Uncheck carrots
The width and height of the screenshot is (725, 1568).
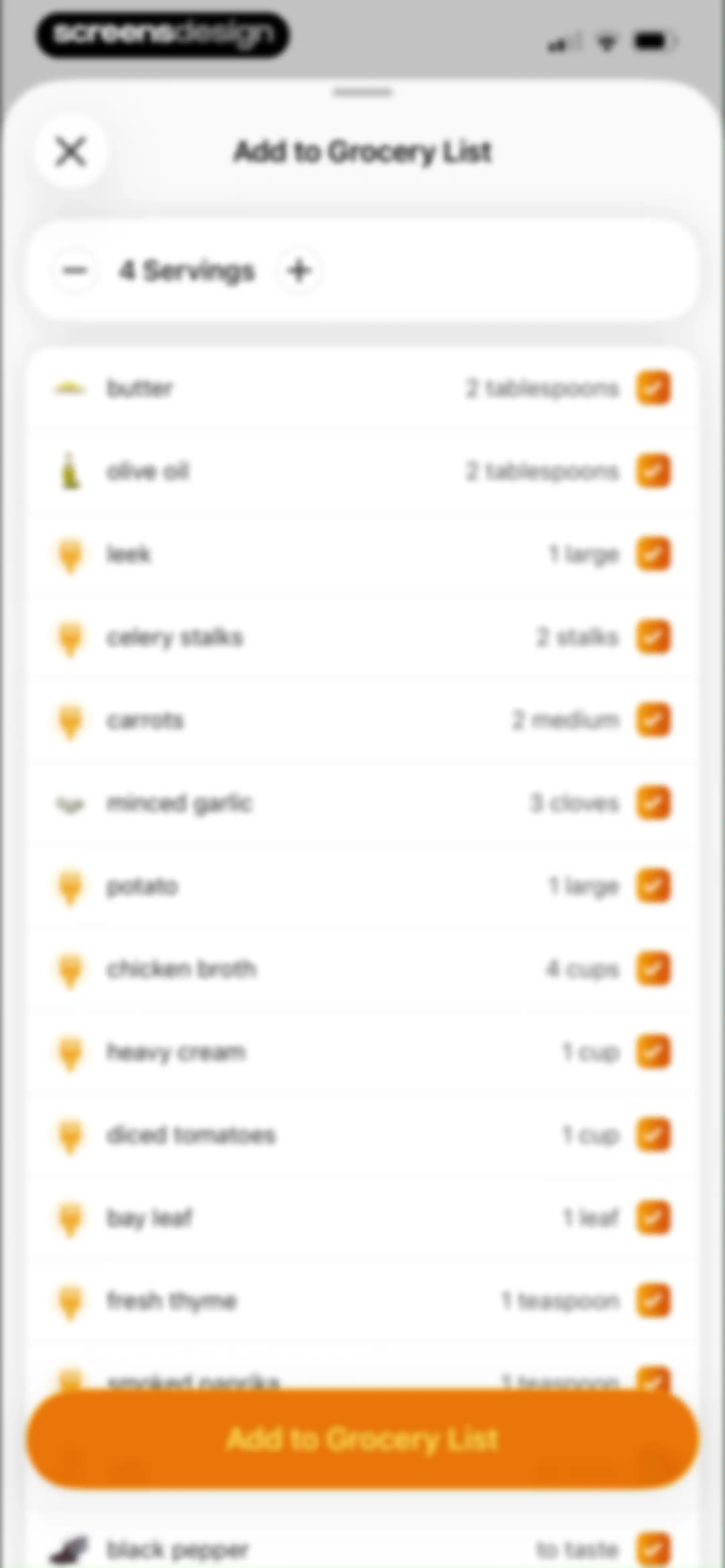653,720
